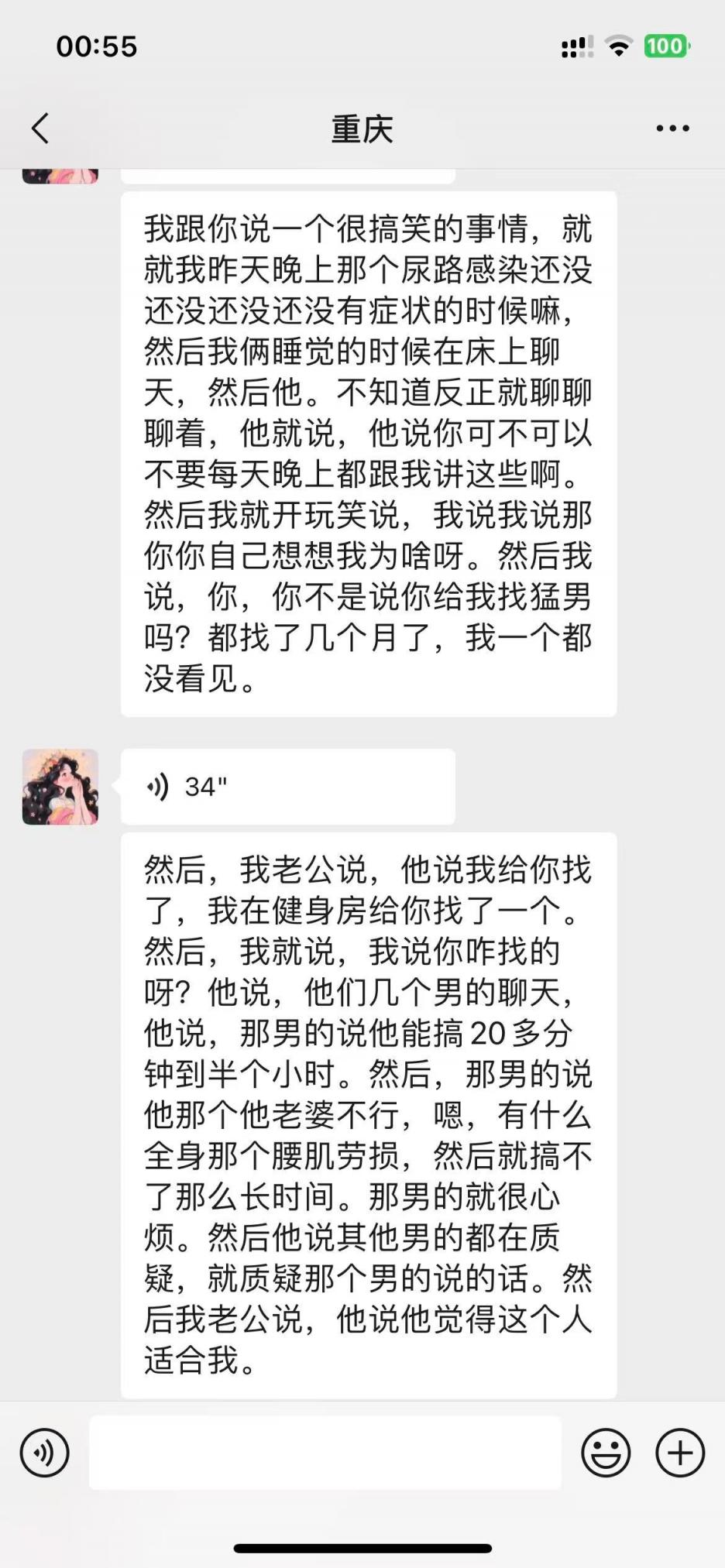Open the chat info overflow menu

672,129
